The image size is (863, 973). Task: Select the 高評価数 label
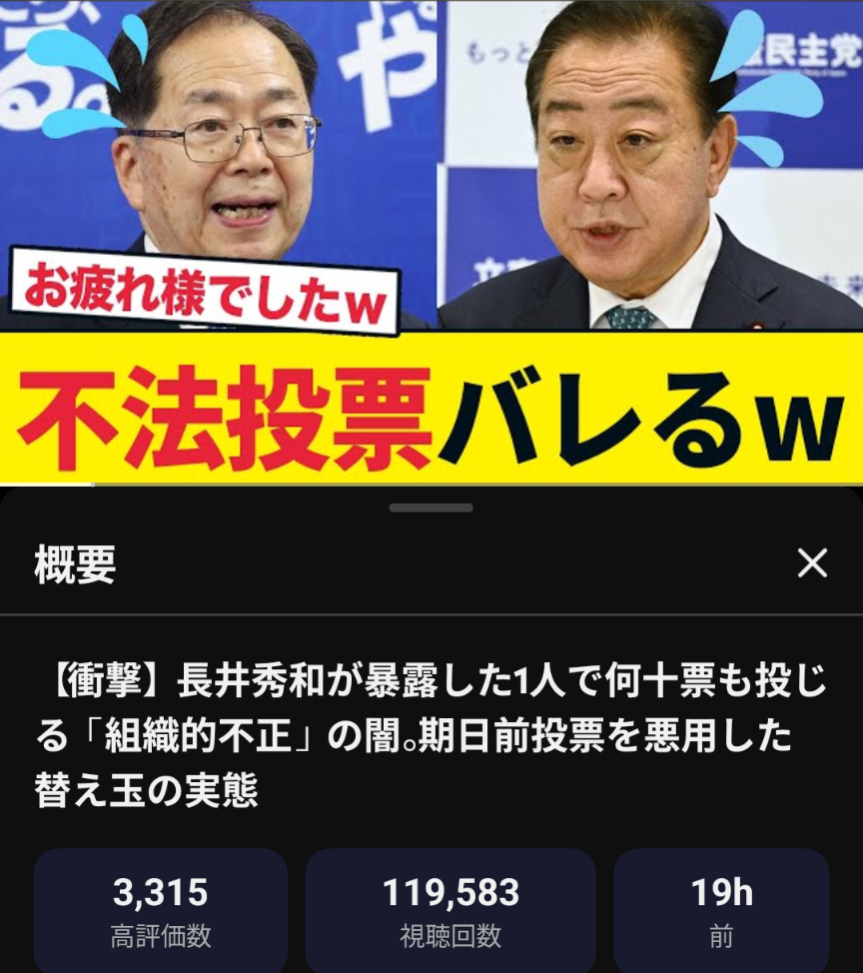pos(162,938)
